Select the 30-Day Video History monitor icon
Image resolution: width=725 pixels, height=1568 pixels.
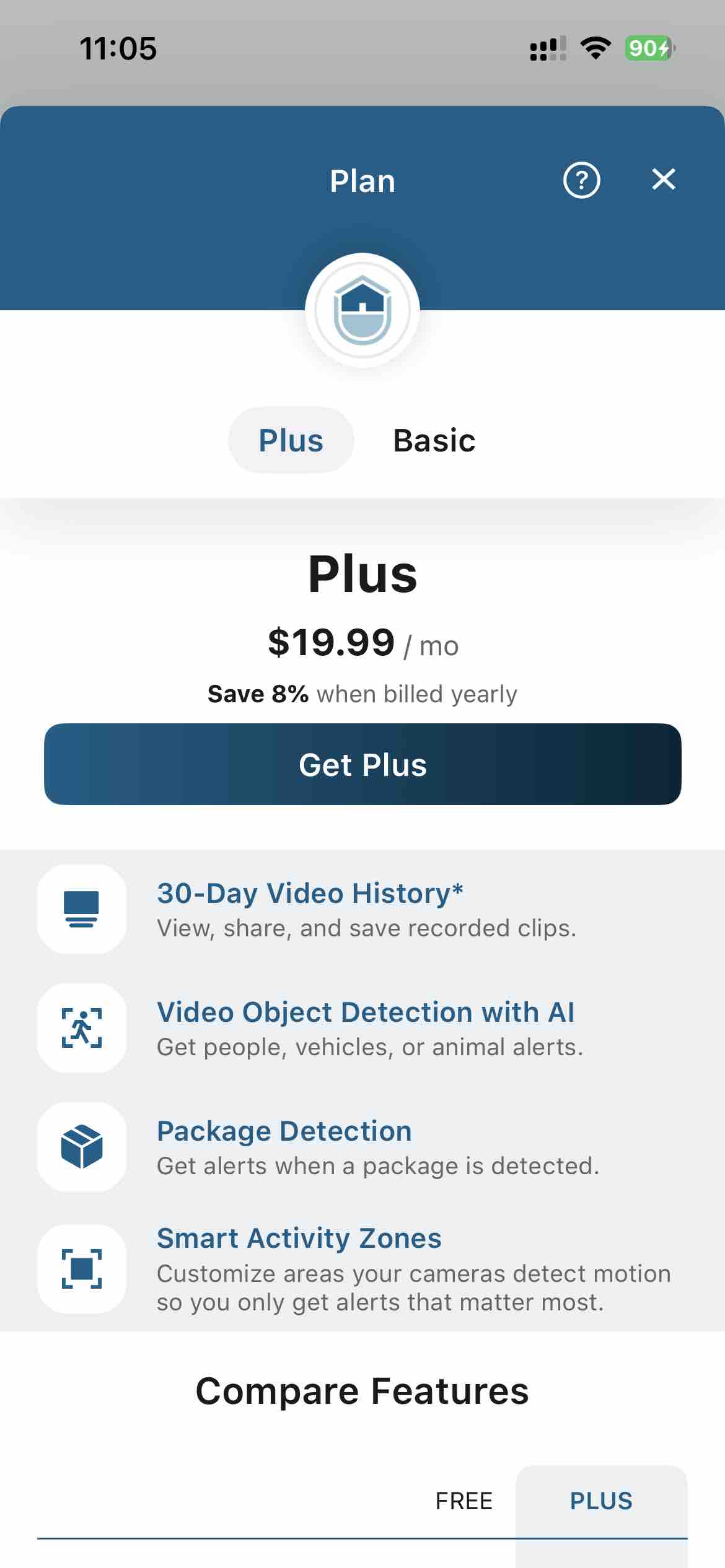click(81, 908)
